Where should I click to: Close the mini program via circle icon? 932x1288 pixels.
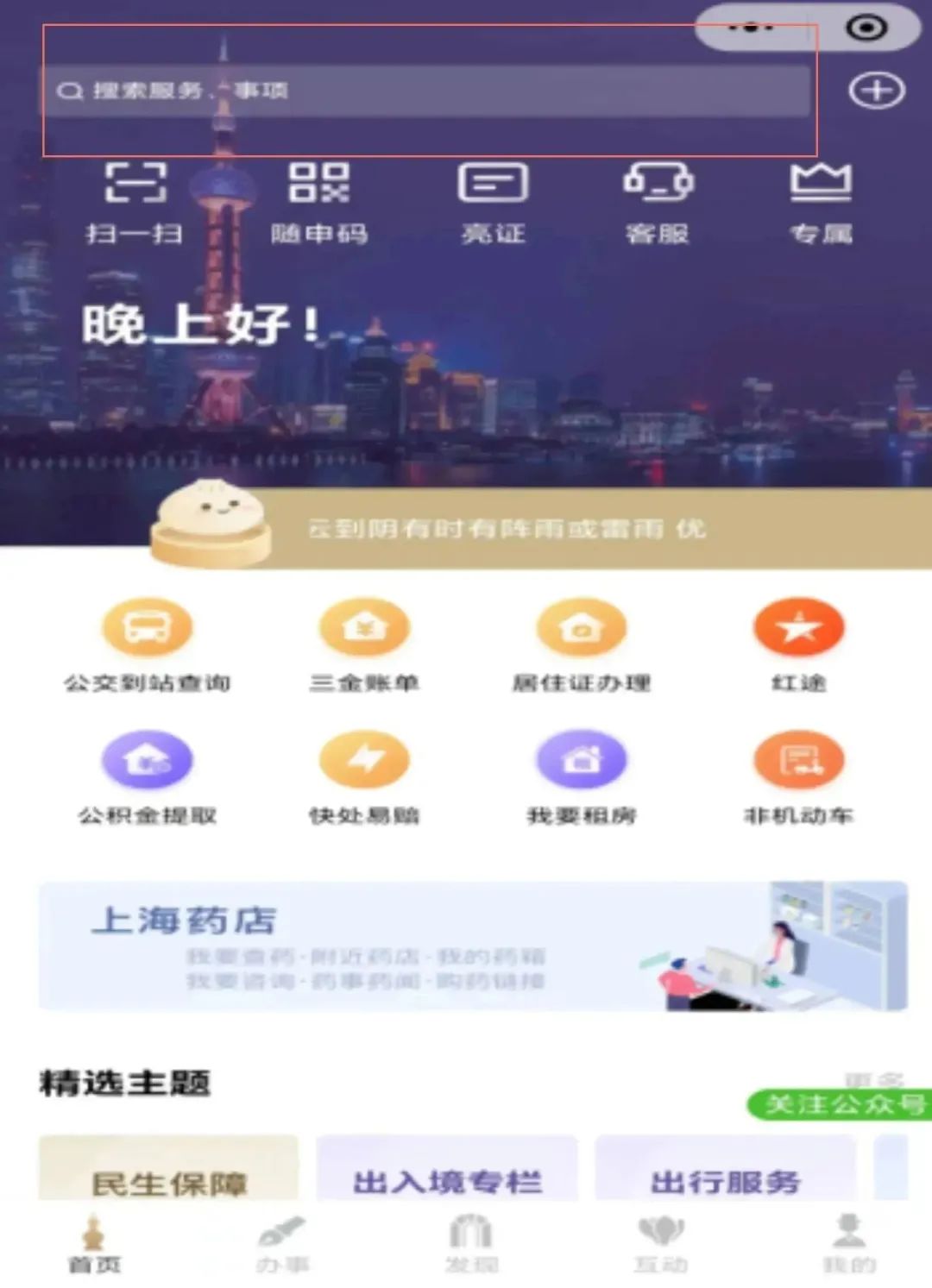pos(866,28)
